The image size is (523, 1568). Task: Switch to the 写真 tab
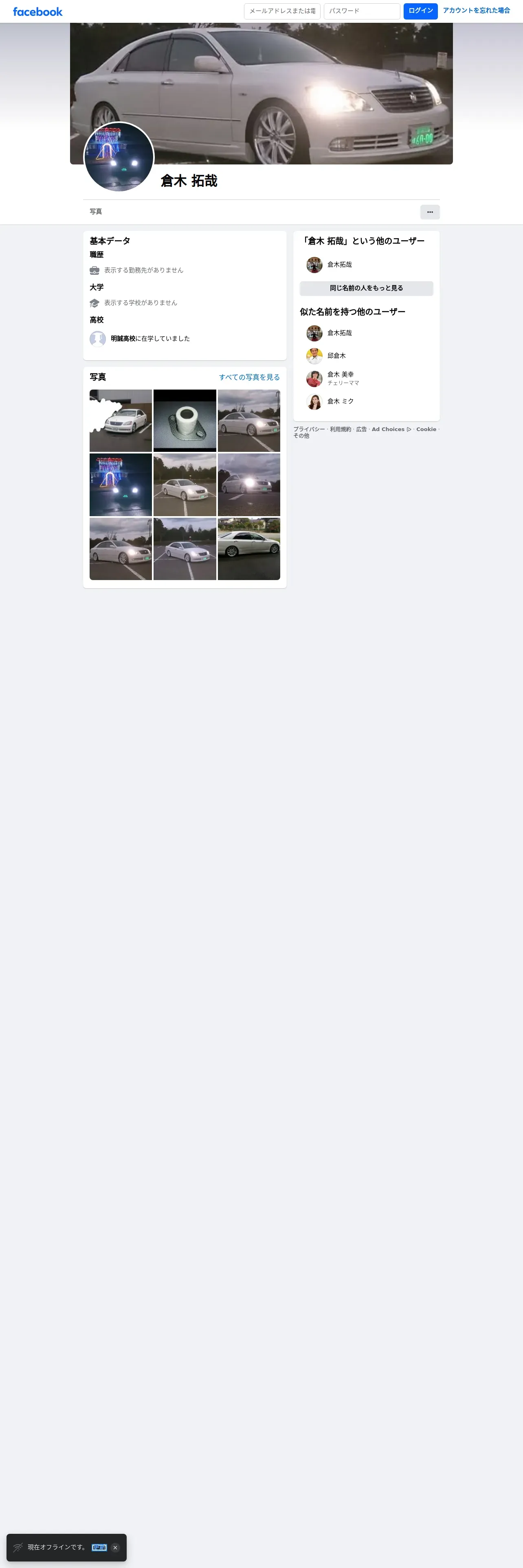coord(96,212)
